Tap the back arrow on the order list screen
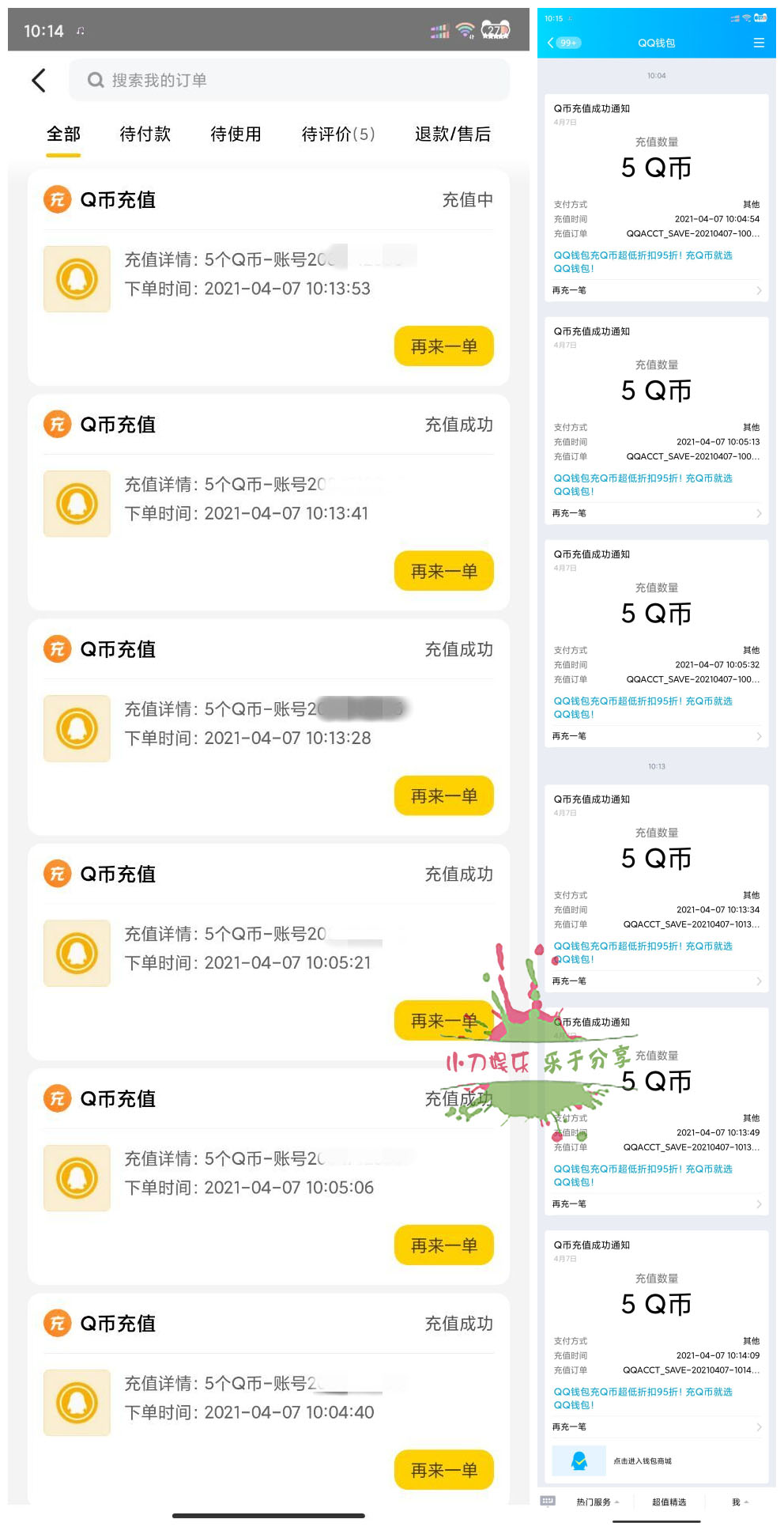Screen dimensions: 784x1534 pos(39,80)
